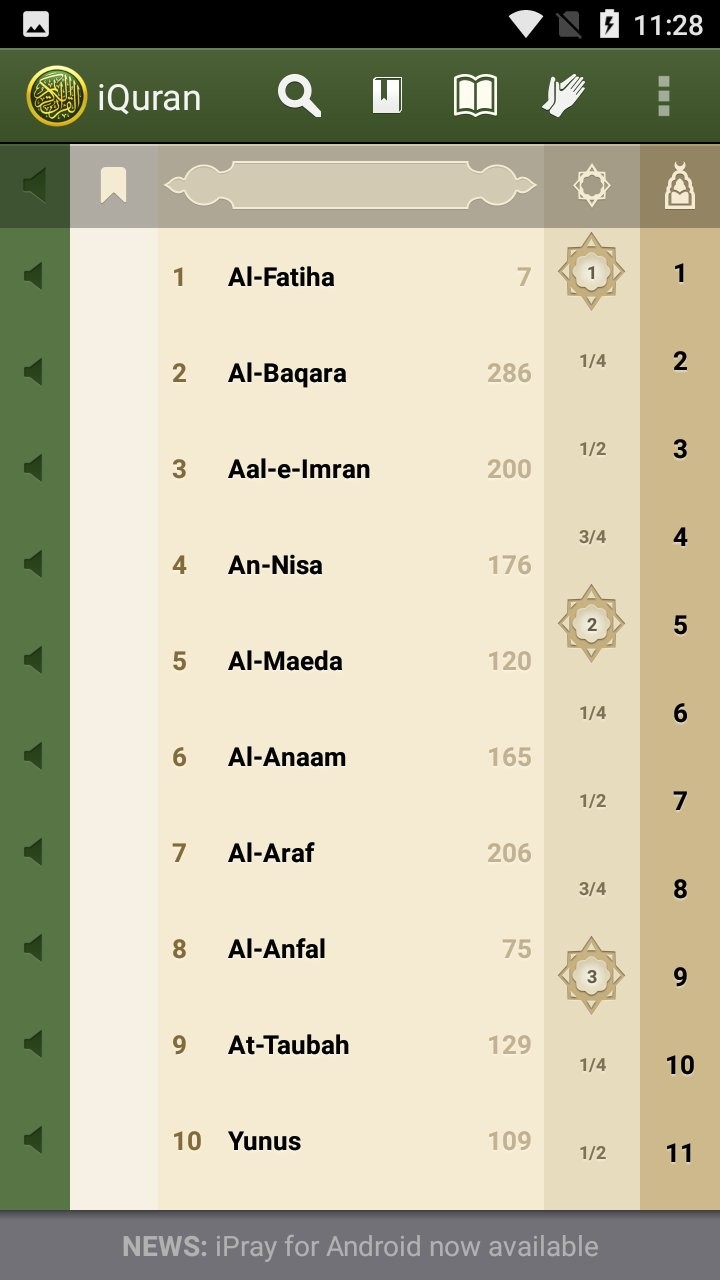Open surah At-Taubah
The height and width of the screenshot is (1280, 720).
(289, 1045)
